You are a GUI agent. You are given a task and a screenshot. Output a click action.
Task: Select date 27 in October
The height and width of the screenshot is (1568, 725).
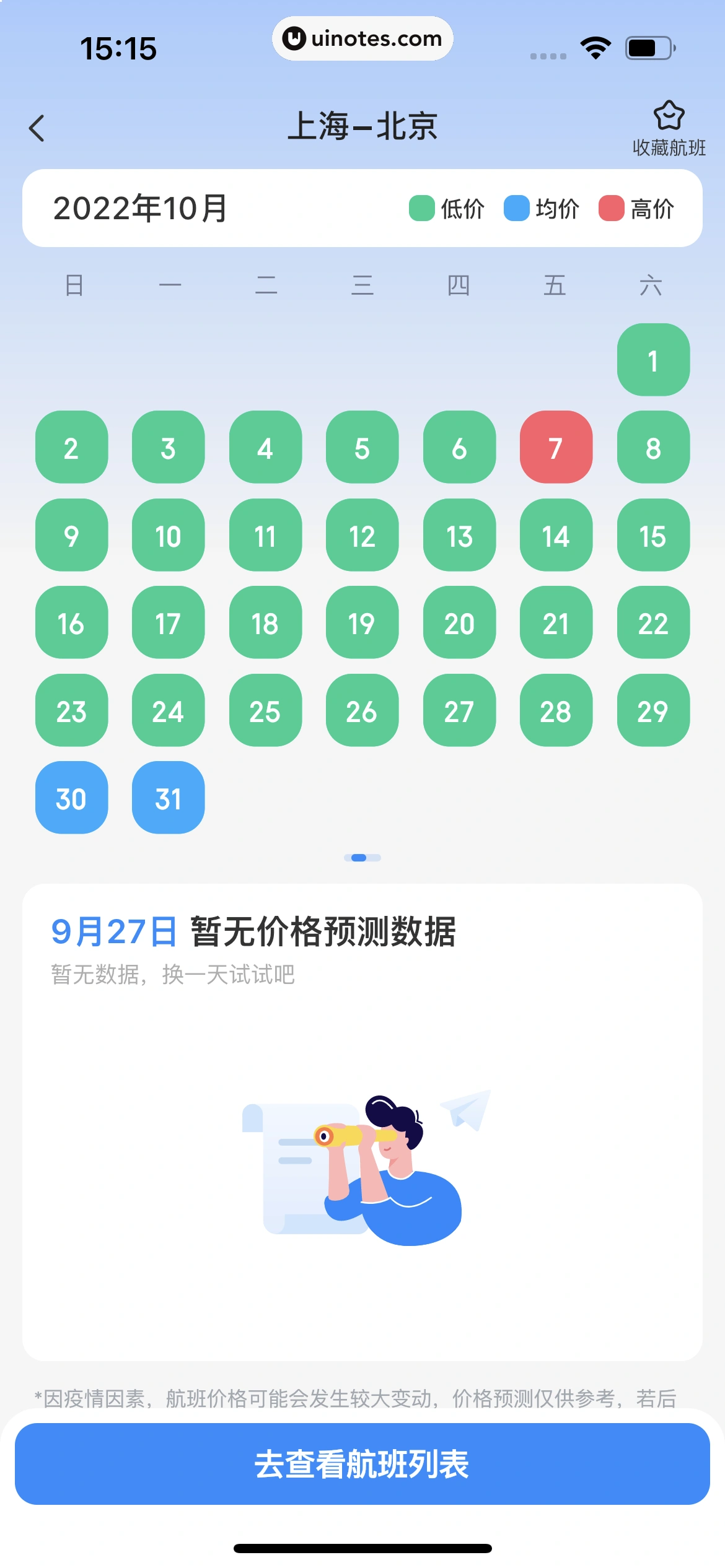pyautogui.click(x=459, y=710)
